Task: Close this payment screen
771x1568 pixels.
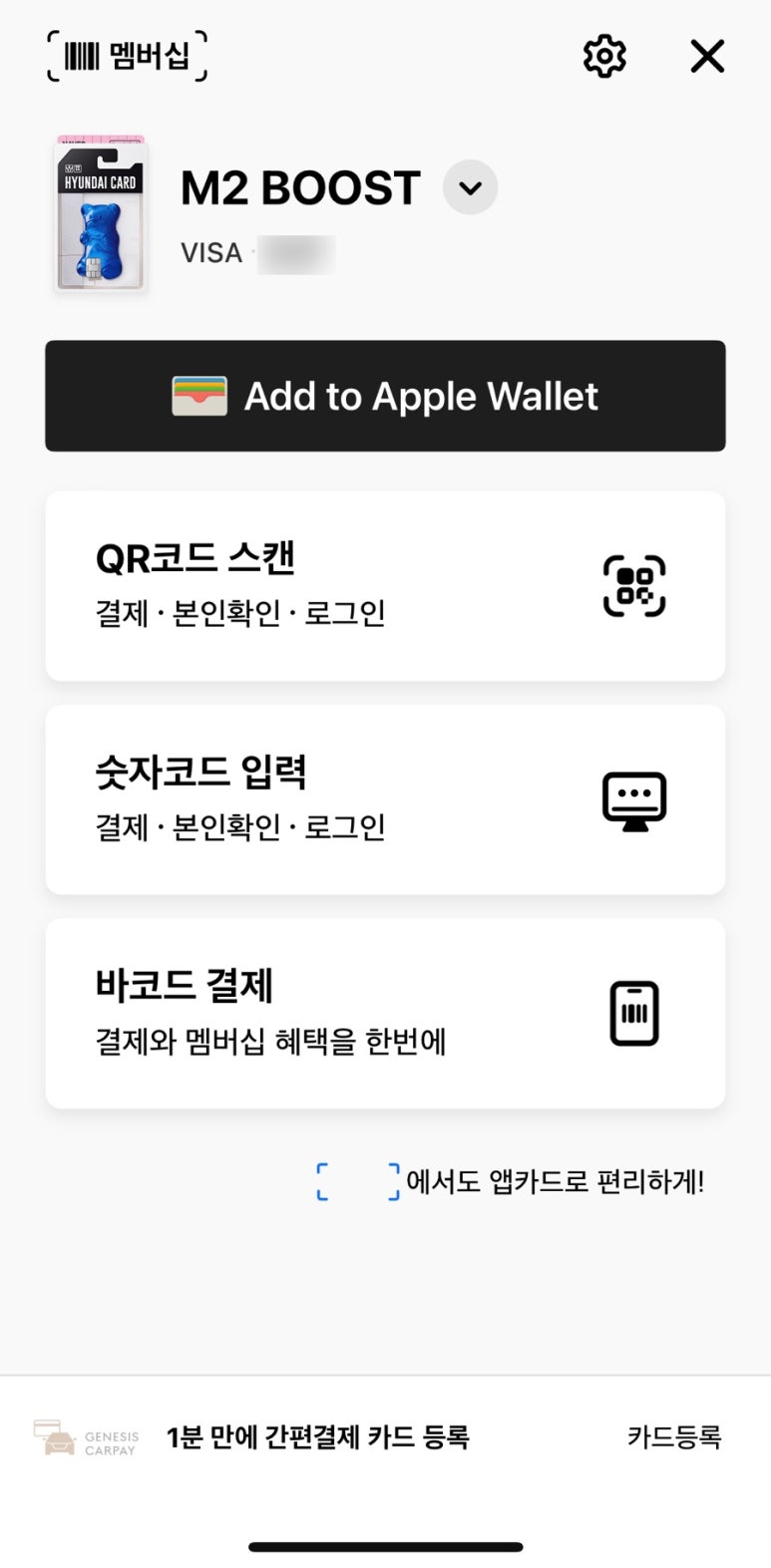Action: tap(707, 57)
